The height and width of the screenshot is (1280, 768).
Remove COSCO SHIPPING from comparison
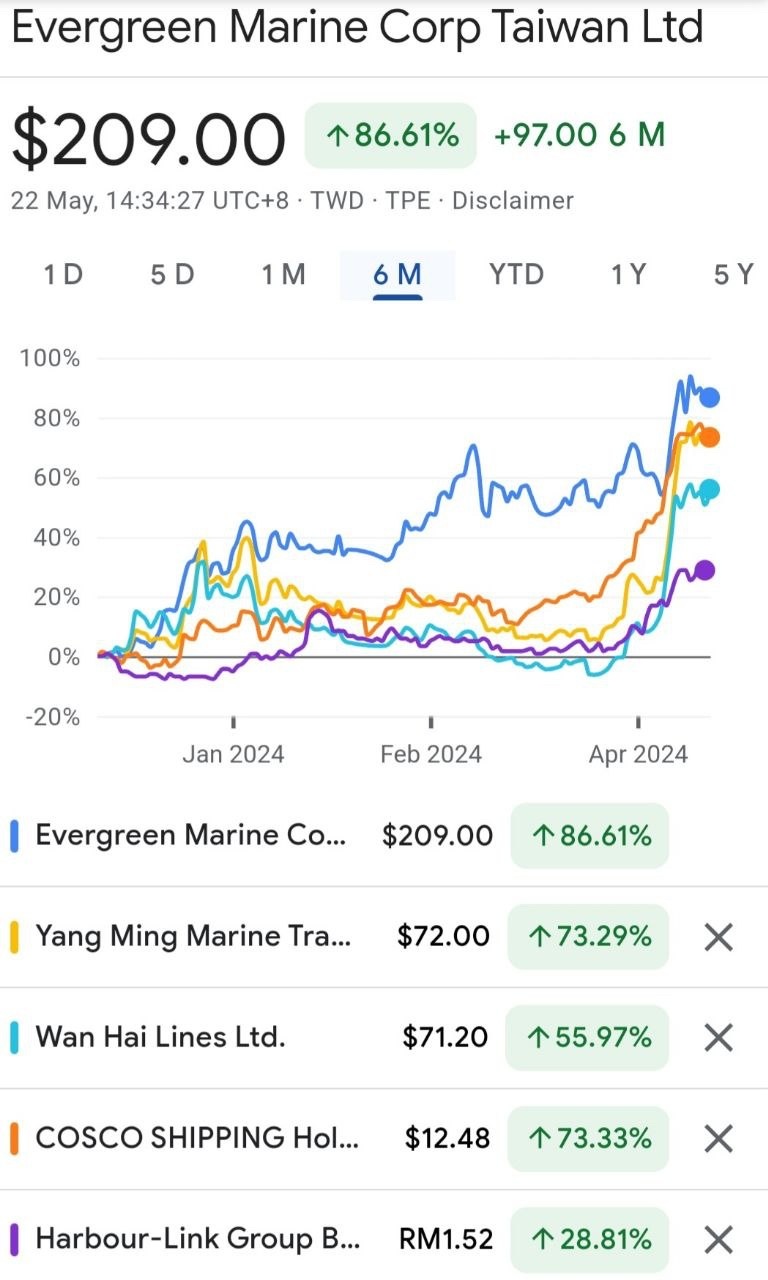tap(719, 1139)
